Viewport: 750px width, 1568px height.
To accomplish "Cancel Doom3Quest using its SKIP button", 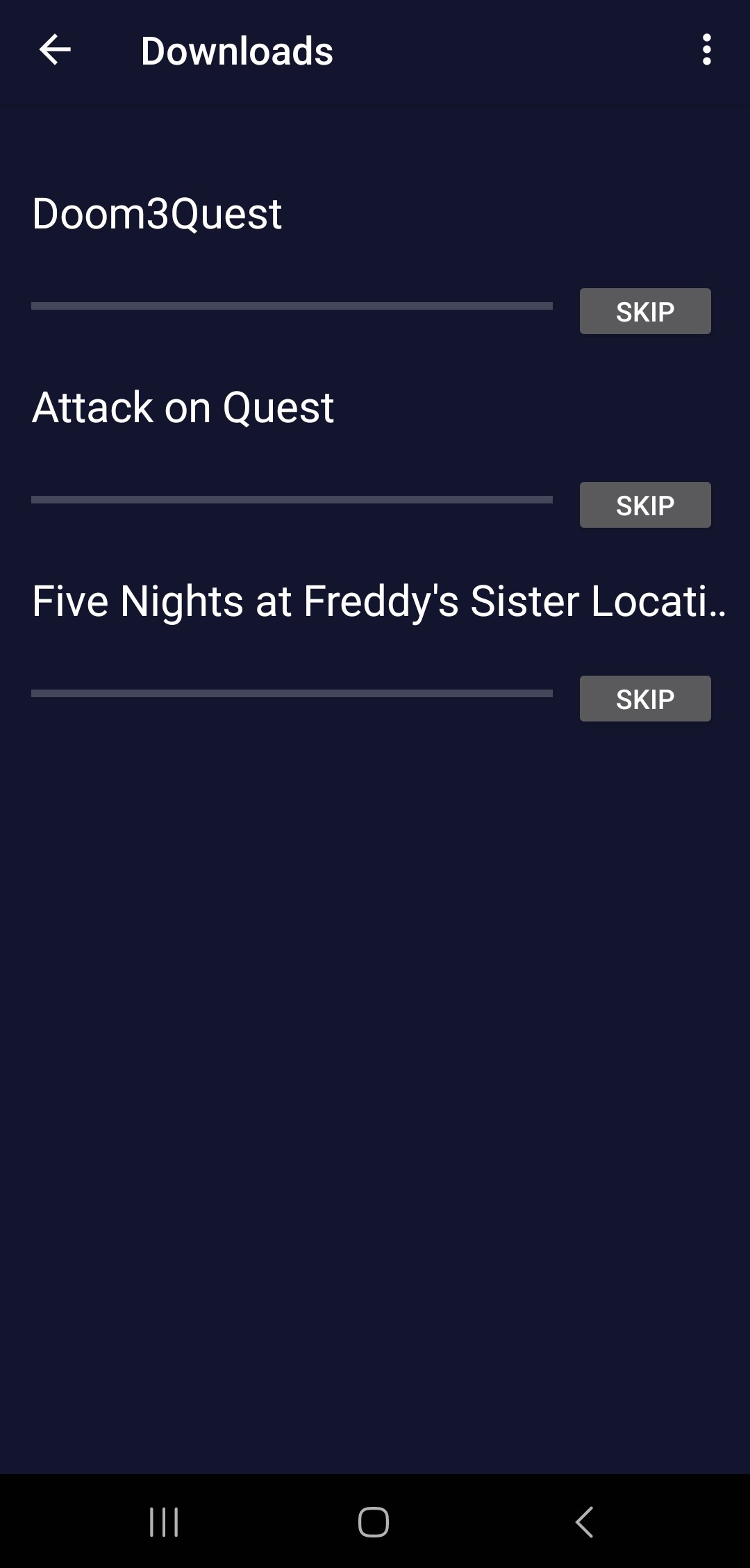I will [x=644, y=311].
